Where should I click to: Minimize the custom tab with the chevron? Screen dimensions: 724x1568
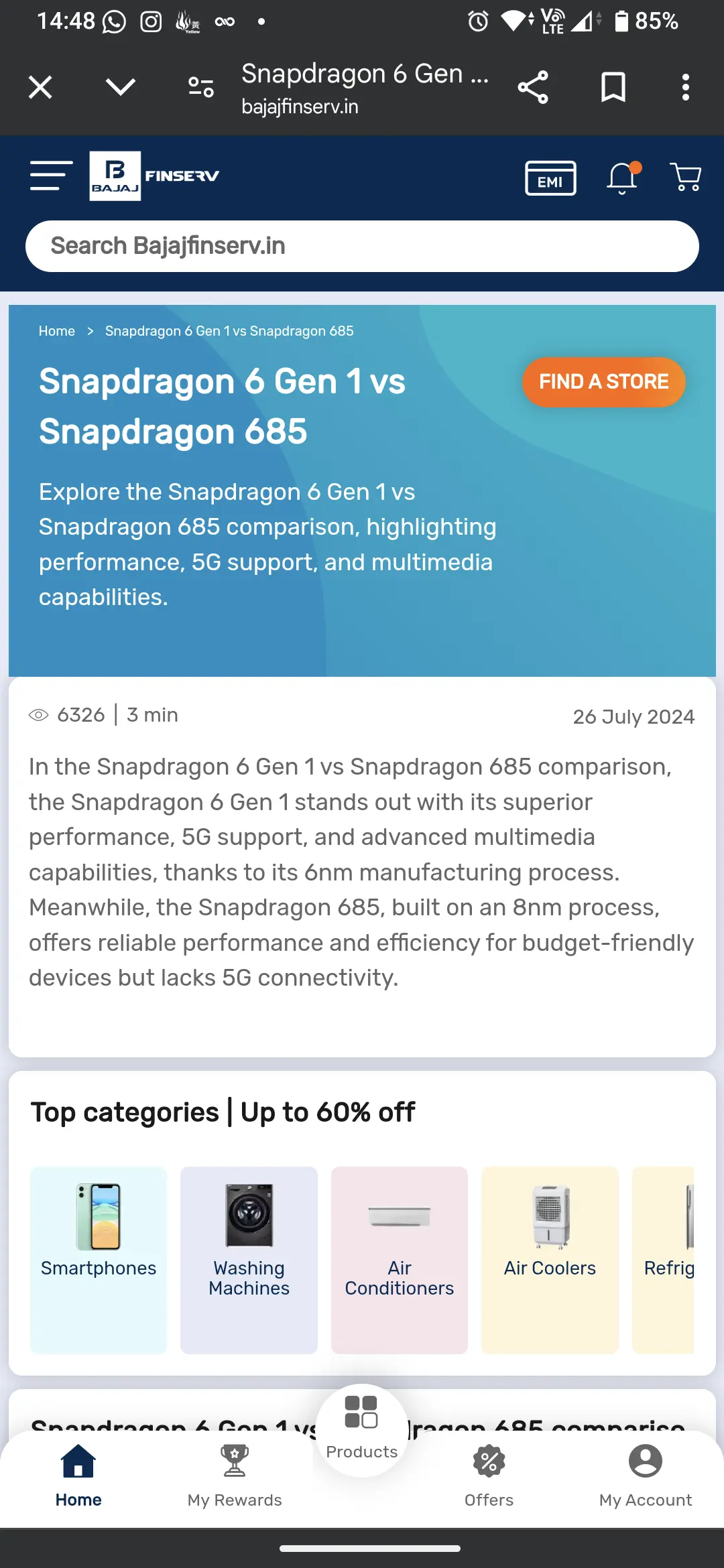click(121, 87)
